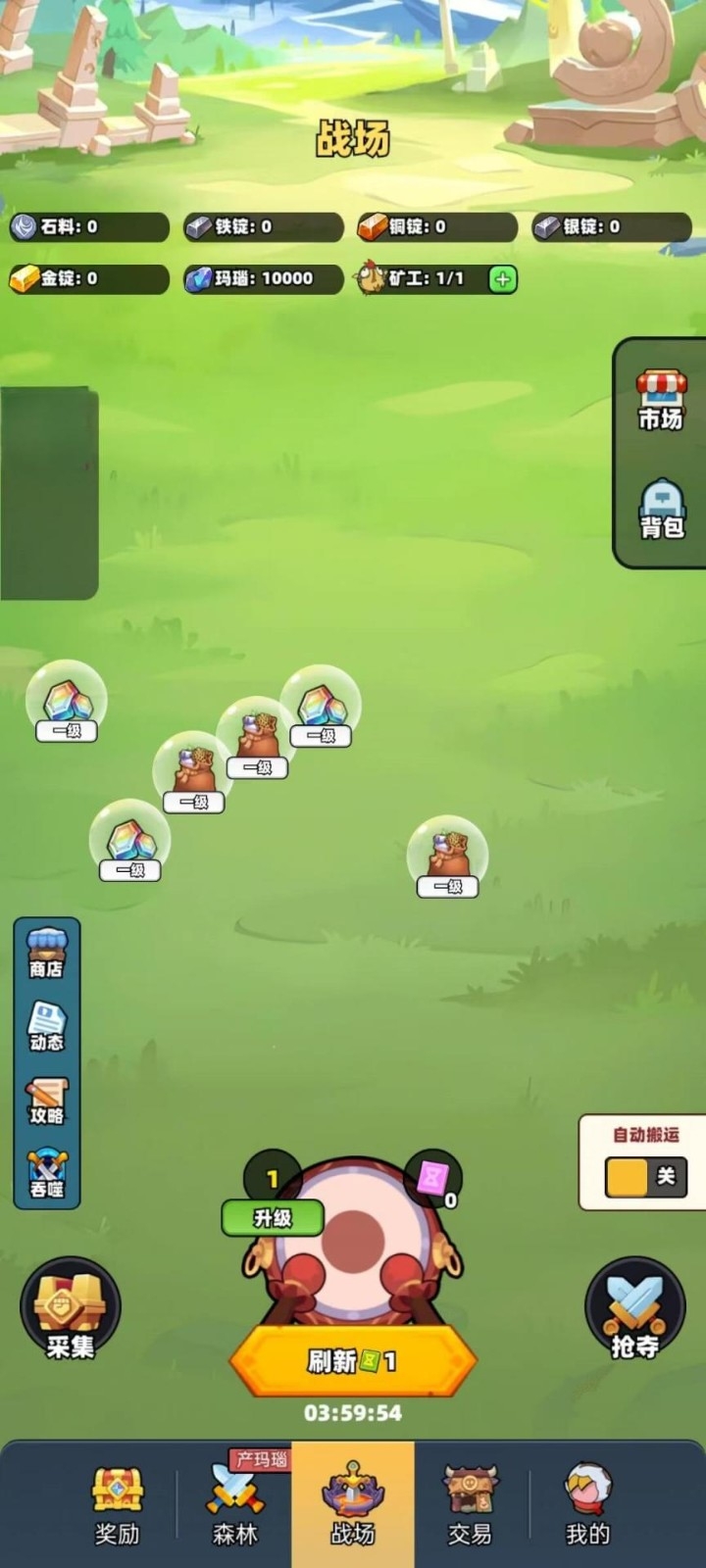This screenshot has height=1568, width=706.
Task: Switch to the 森林 forest tab
Action: pyautogui.click(x=235, y=1506)
